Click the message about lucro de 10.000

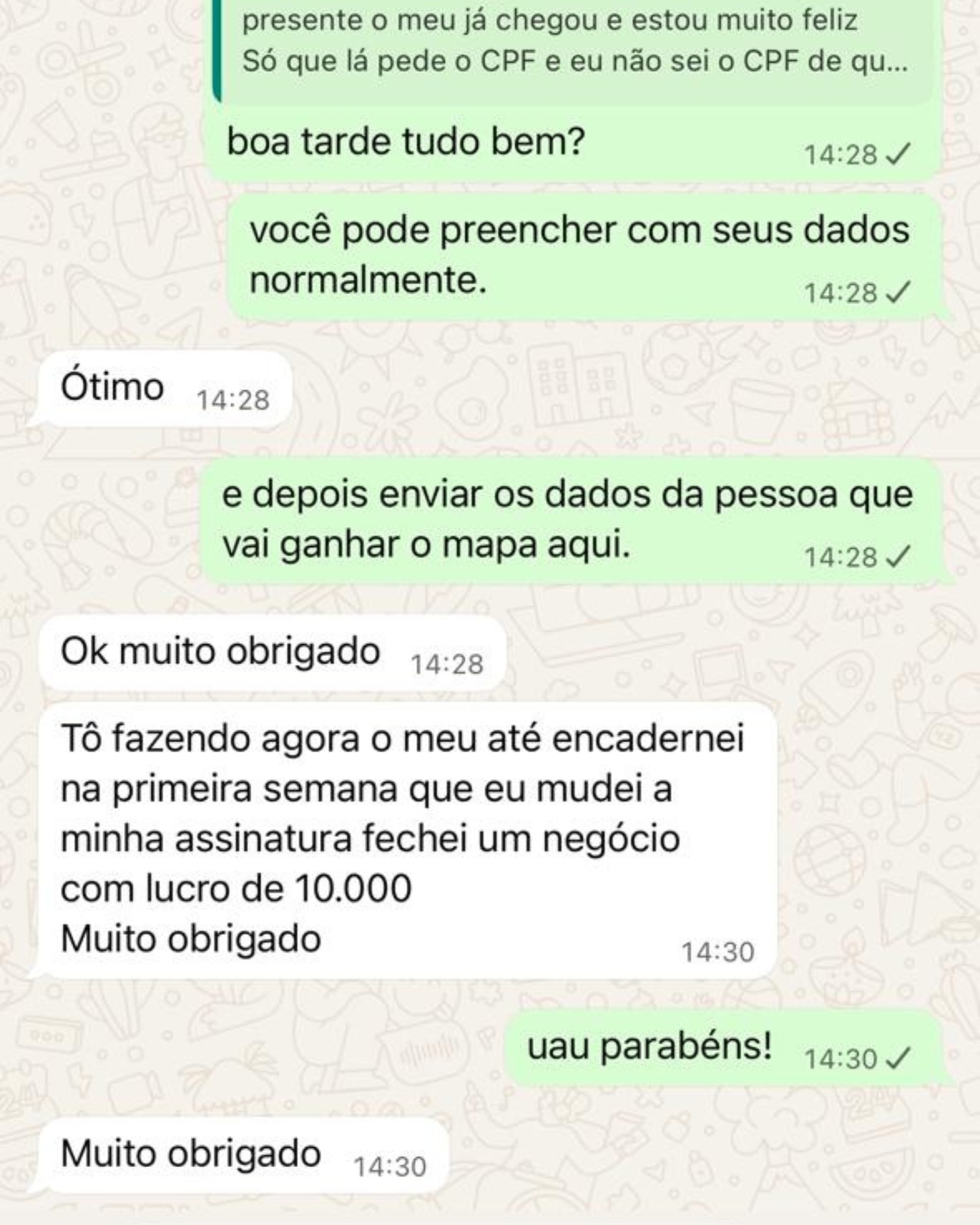coord(408,835)
